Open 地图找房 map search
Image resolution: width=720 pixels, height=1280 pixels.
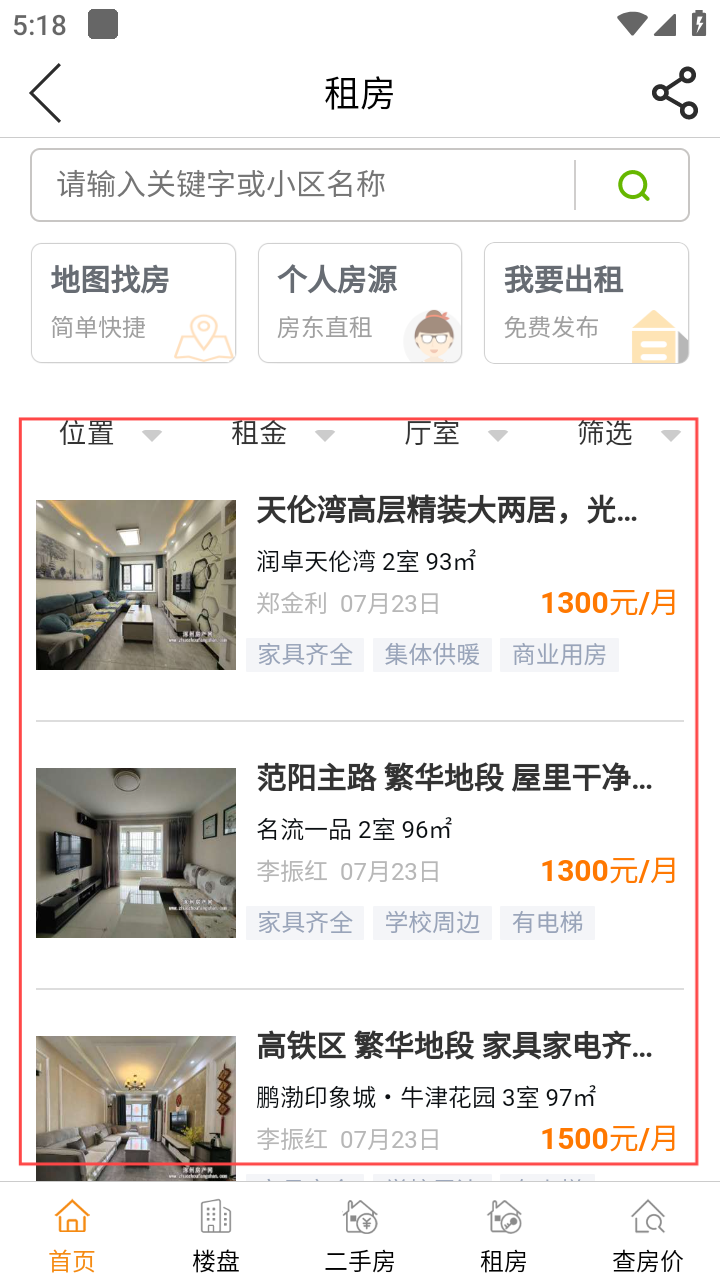click(x=133, y=302)
